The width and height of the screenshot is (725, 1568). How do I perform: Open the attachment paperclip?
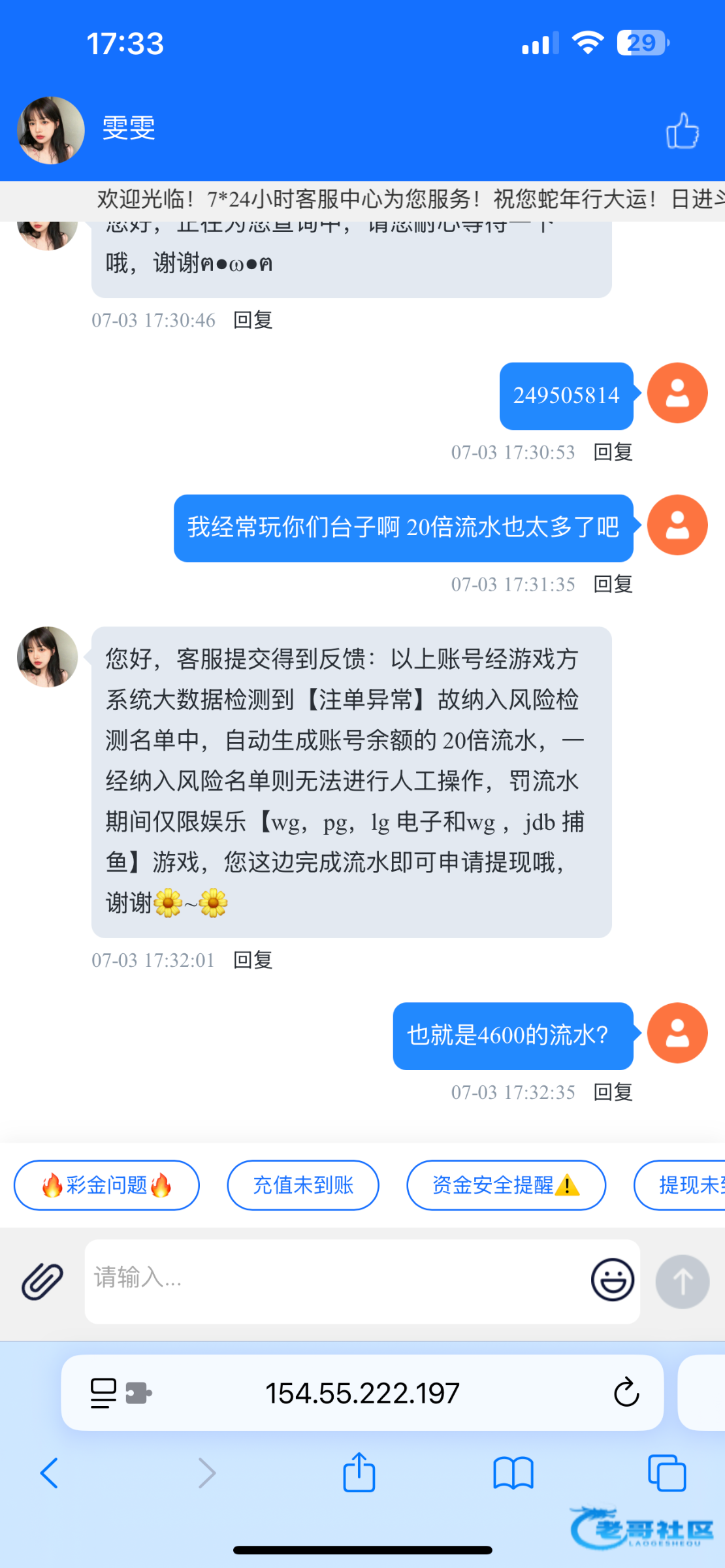42,1281
